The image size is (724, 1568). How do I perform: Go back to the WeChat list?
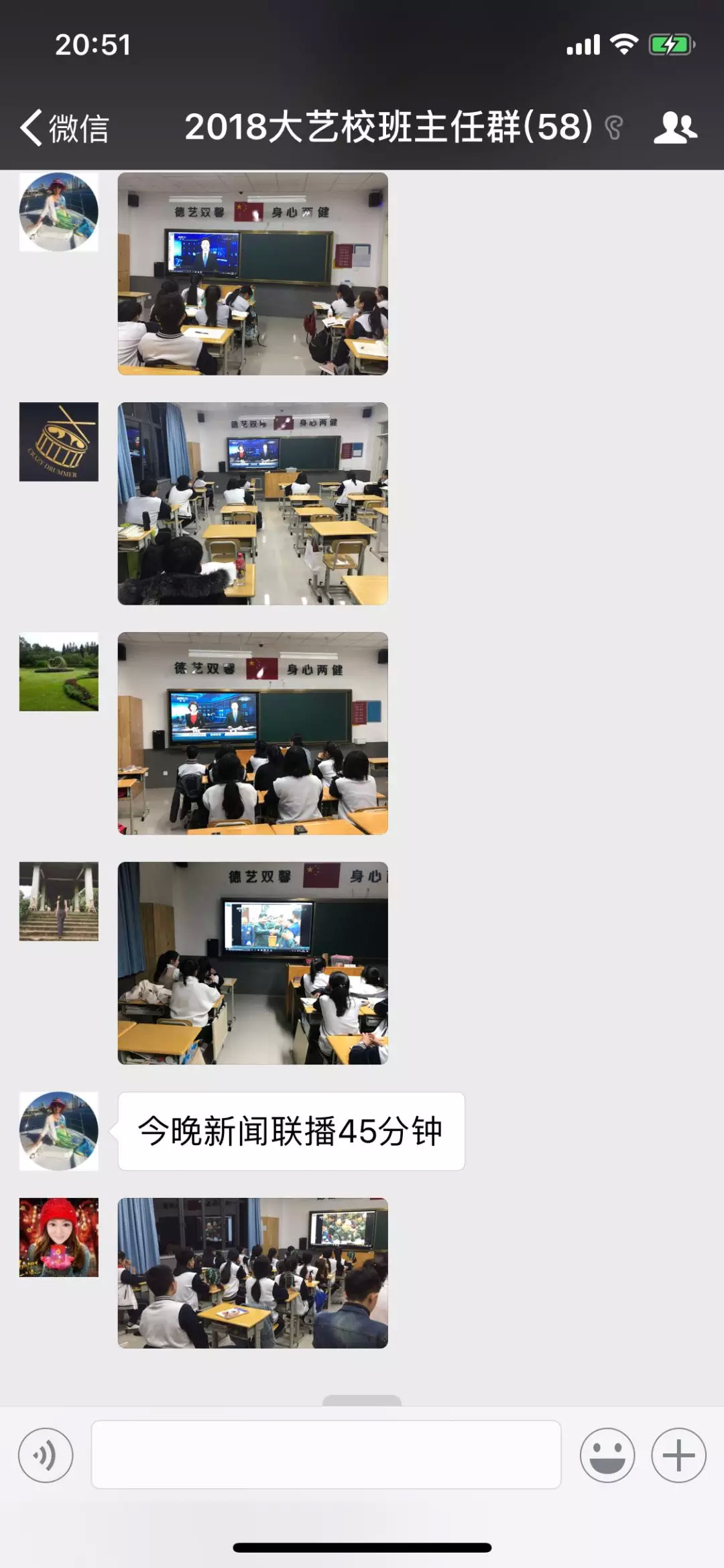click(x=64, y=127)
